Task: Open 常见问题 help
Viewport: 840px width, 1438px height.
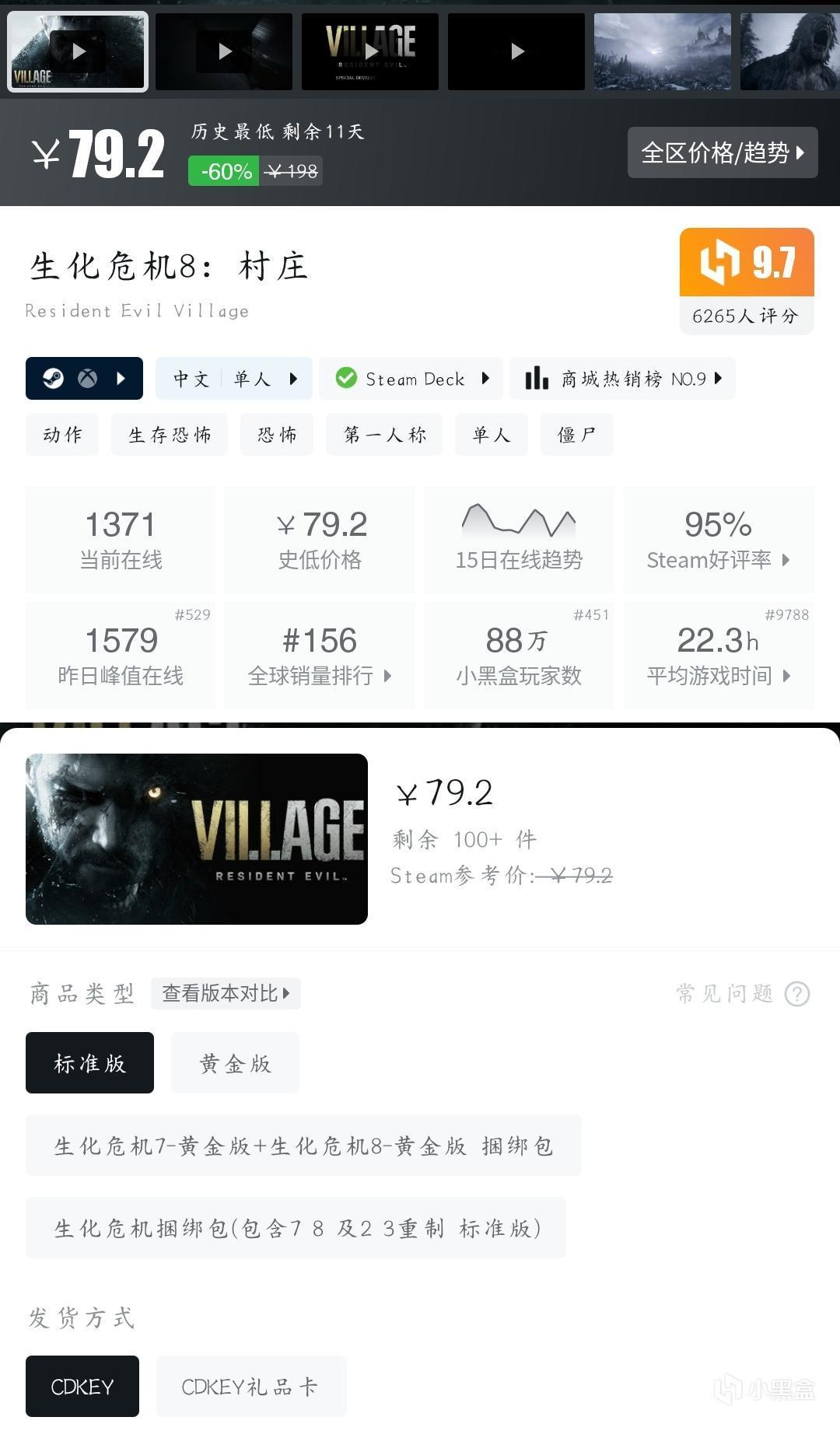Action: click(743, 993)
